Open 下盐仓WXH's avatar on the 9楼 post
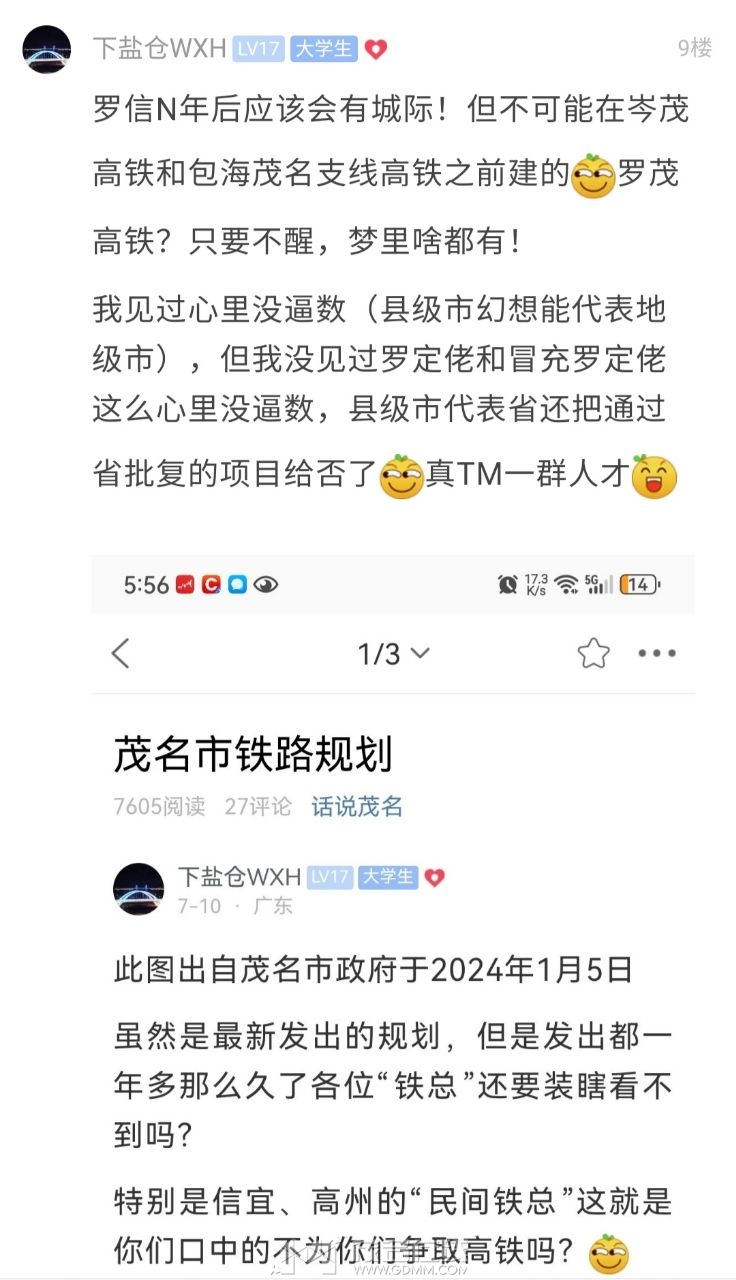 [47, 49]
